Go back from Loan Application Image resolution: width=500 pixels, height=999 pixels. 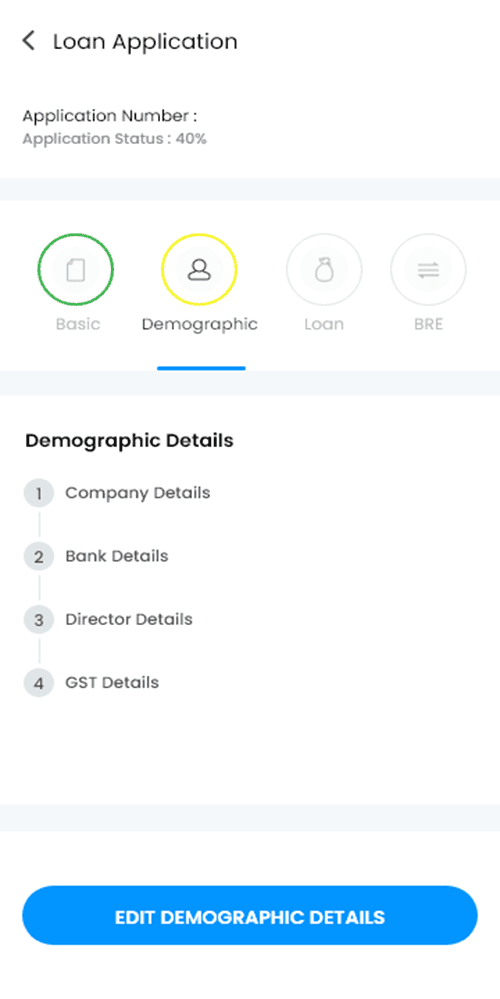click(29, 41)
